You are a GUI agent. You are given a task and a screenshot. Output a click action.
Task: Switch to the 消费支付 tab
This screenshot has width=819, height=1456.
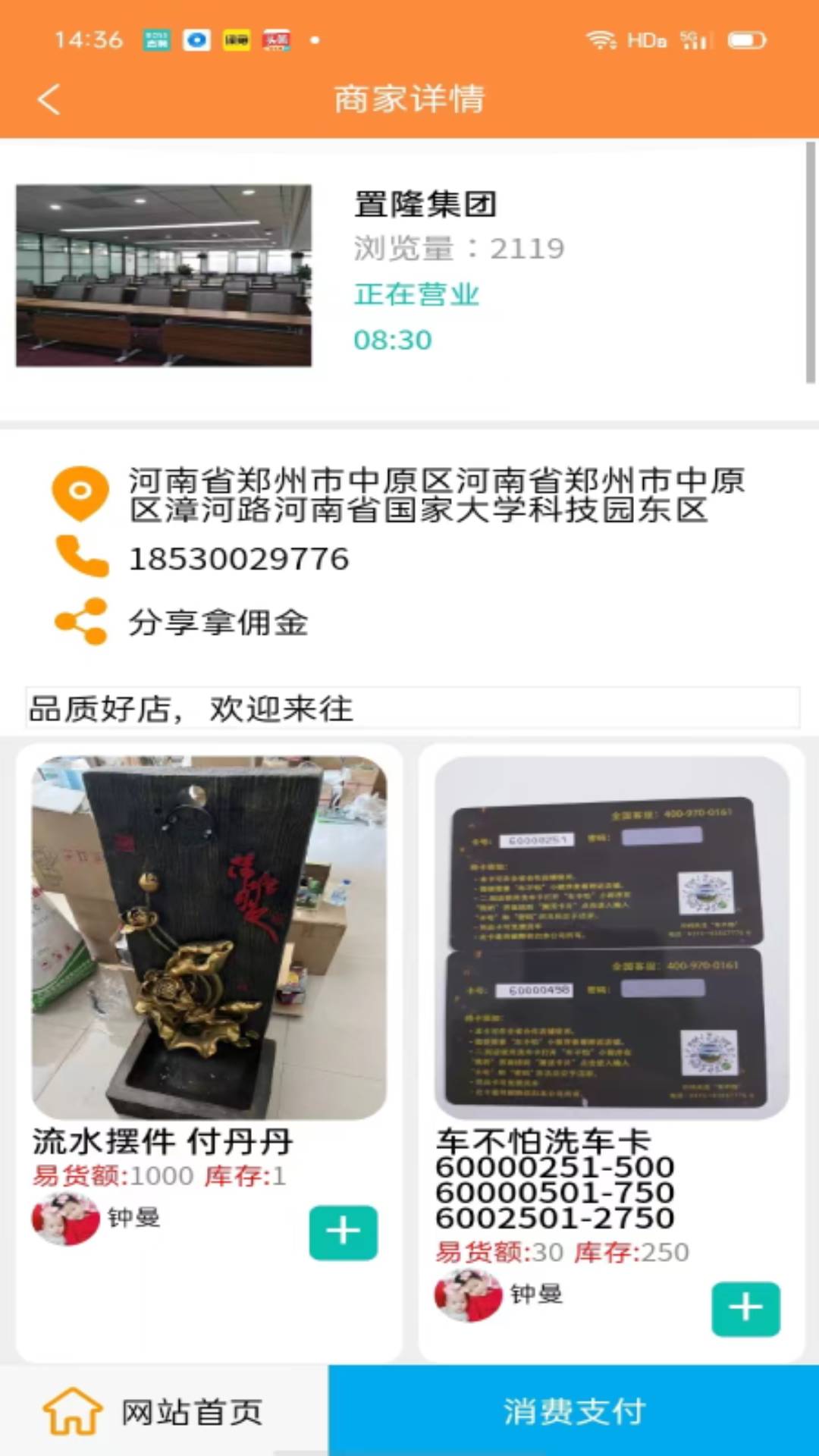(573, 1410)
